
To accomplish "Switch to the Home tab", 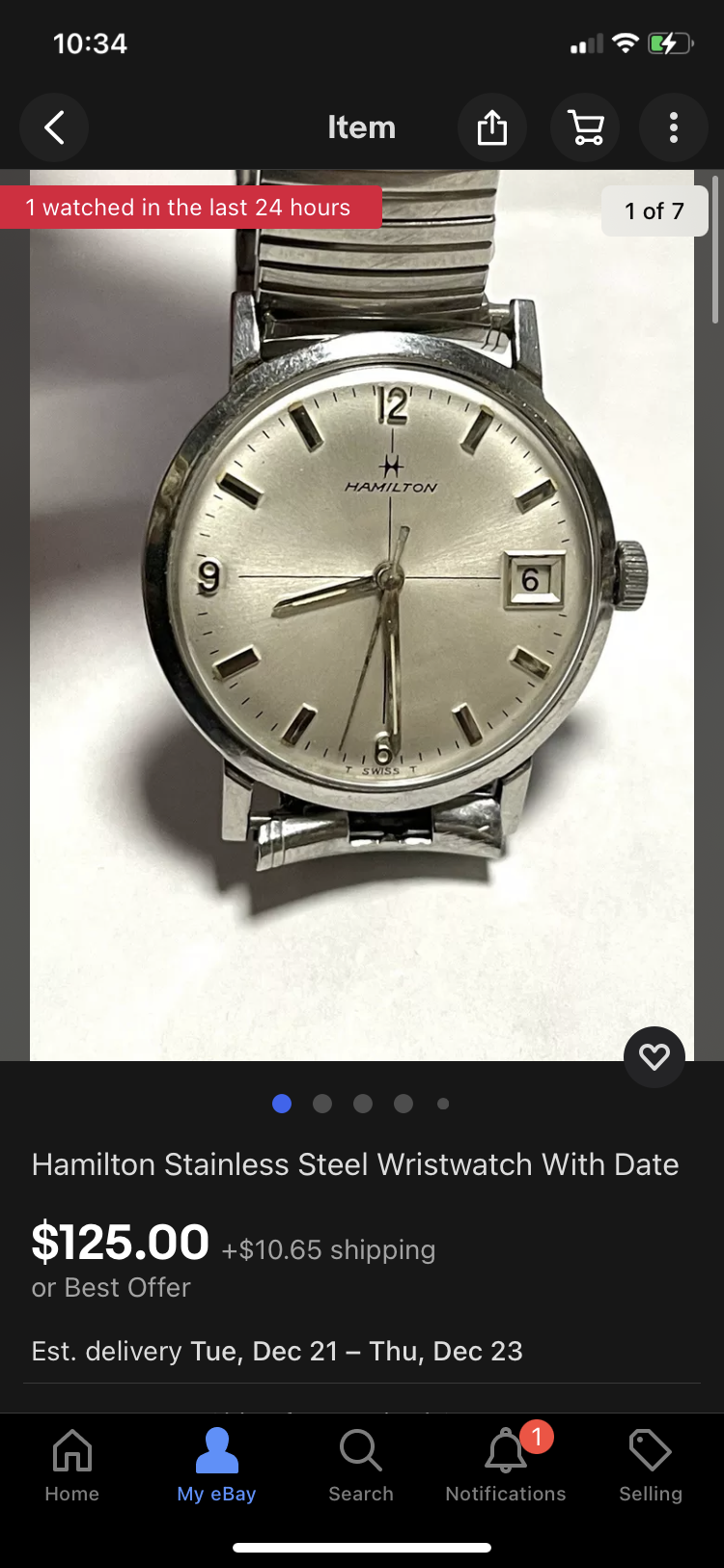I will [72, 1466].
